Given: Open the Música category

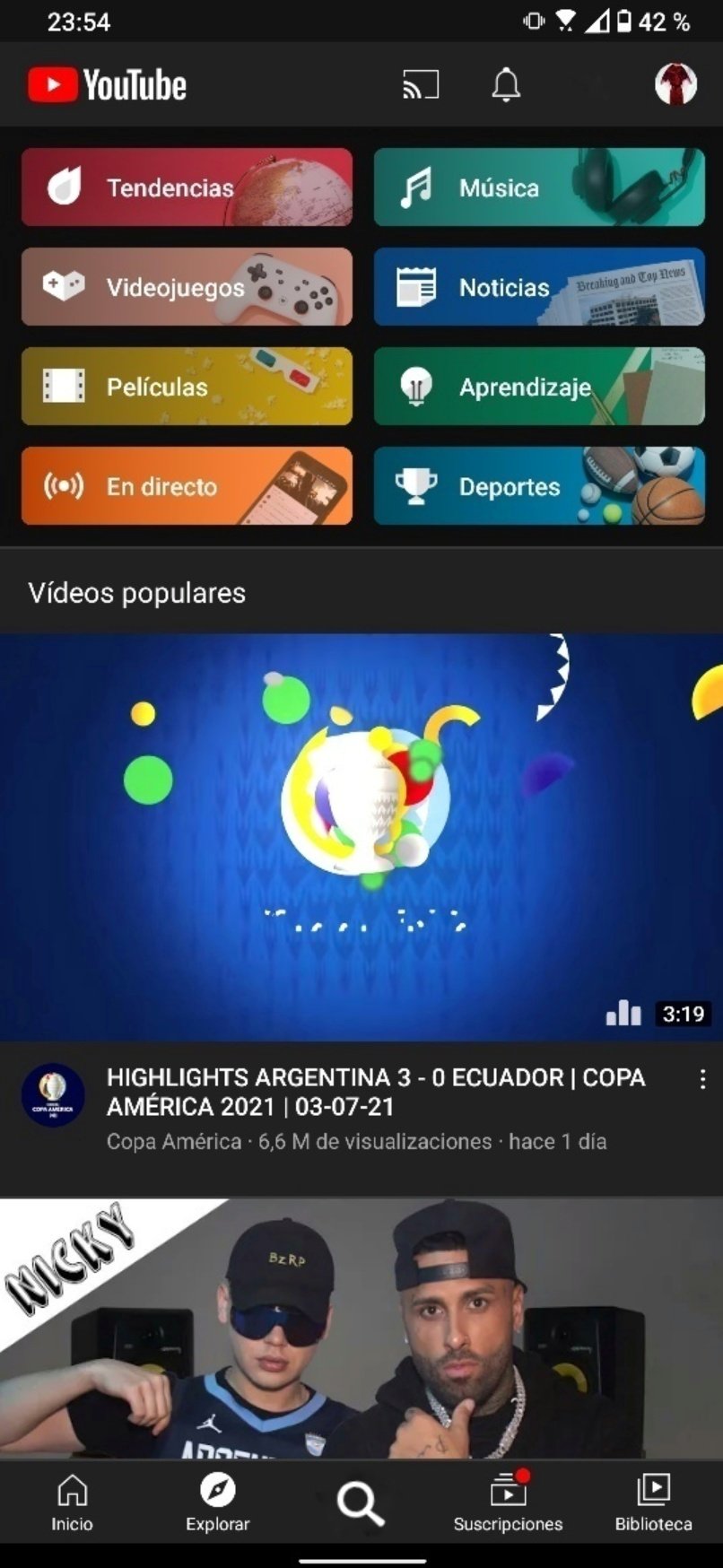Looking at the screenshot, I should [539, 187].
